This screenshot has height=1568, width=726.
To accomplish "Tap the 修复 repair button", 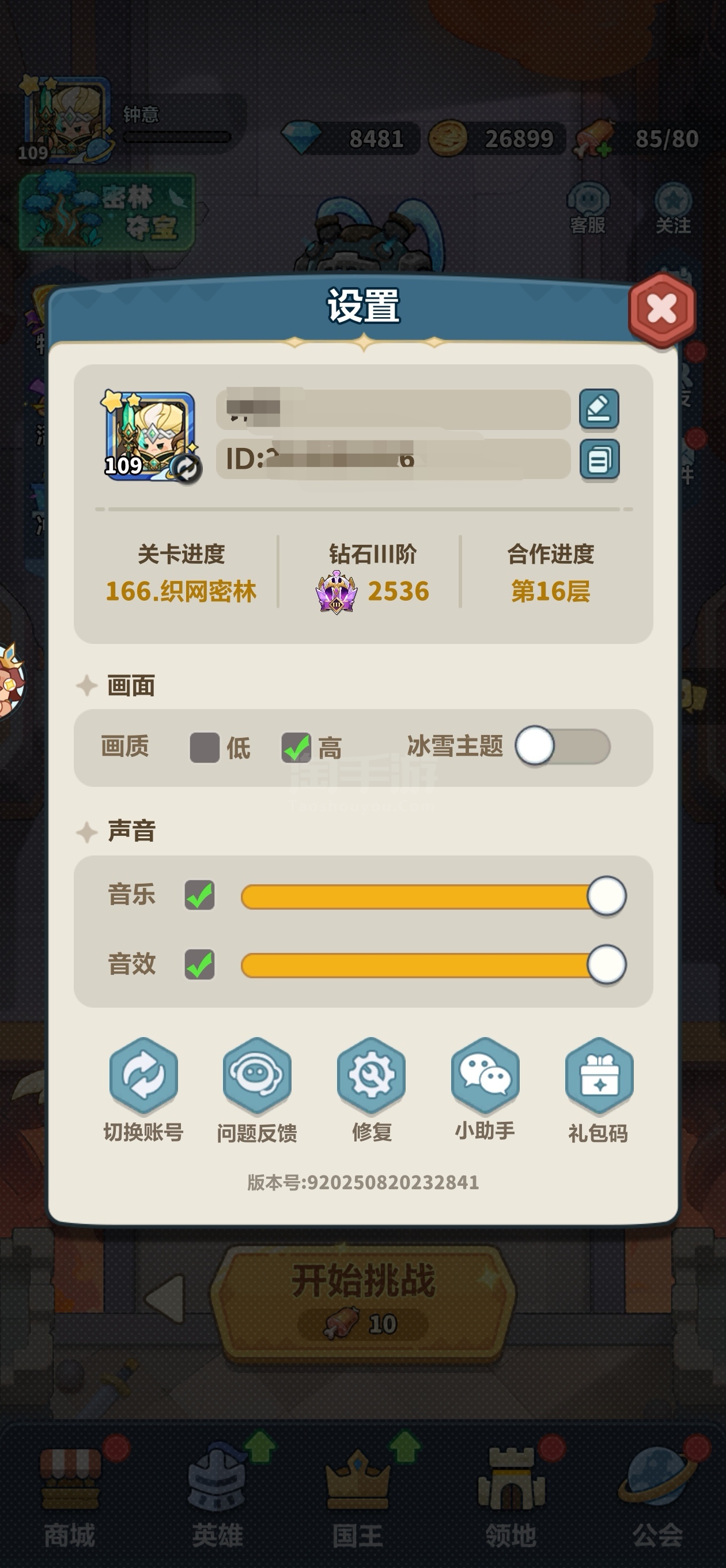I will [371, 1090].
